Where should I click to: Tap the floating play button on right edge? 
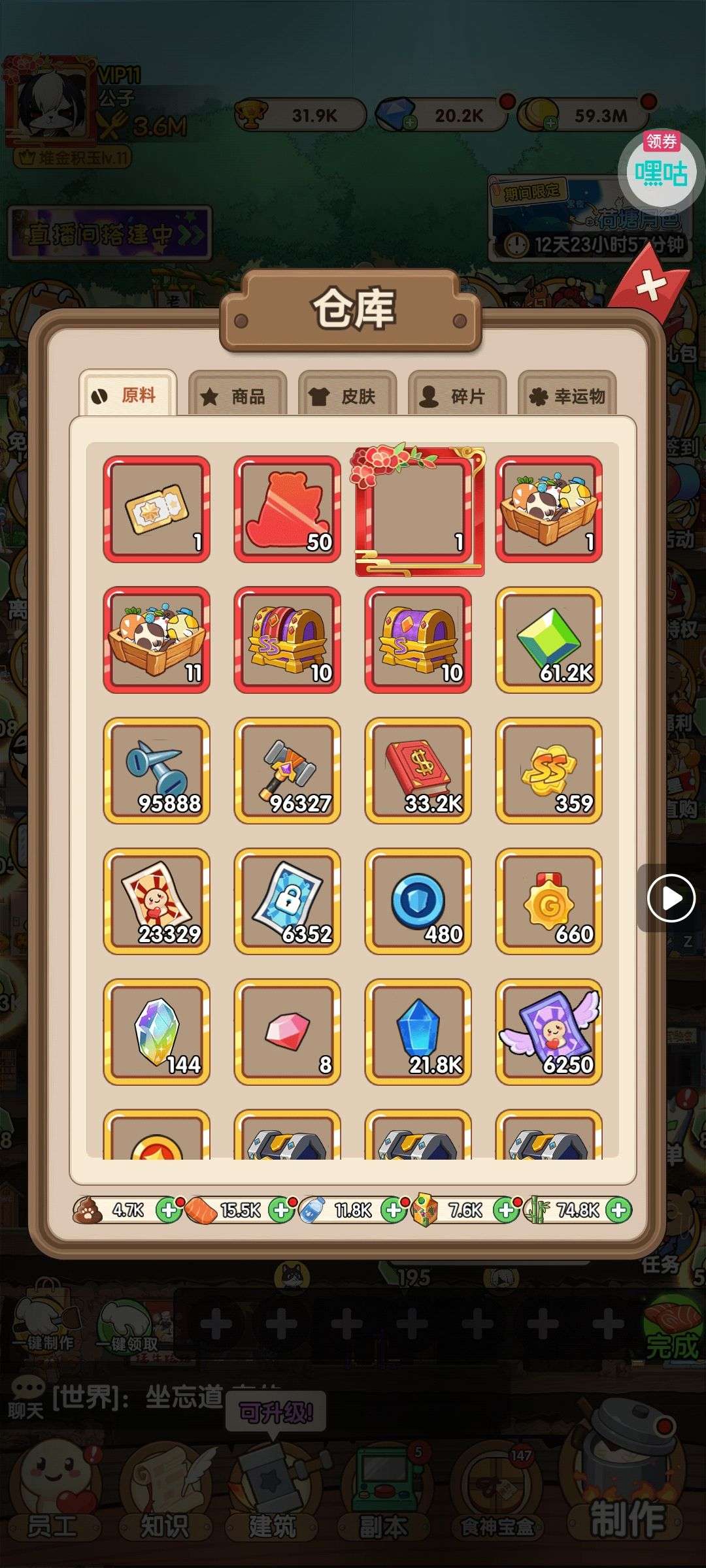[x=671, y=898]
